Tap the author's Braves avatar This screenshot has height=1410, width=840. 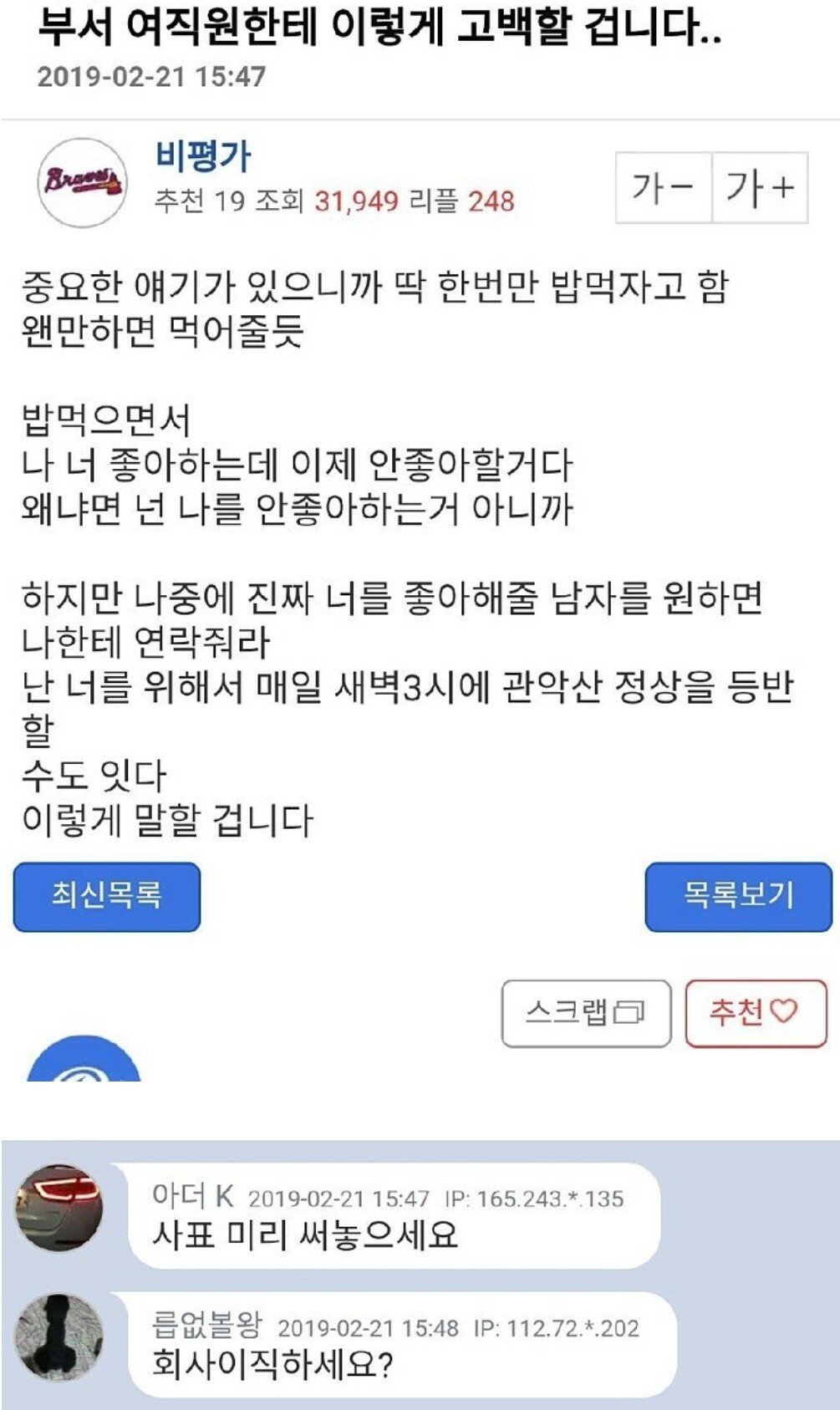(x=82, y=182)
